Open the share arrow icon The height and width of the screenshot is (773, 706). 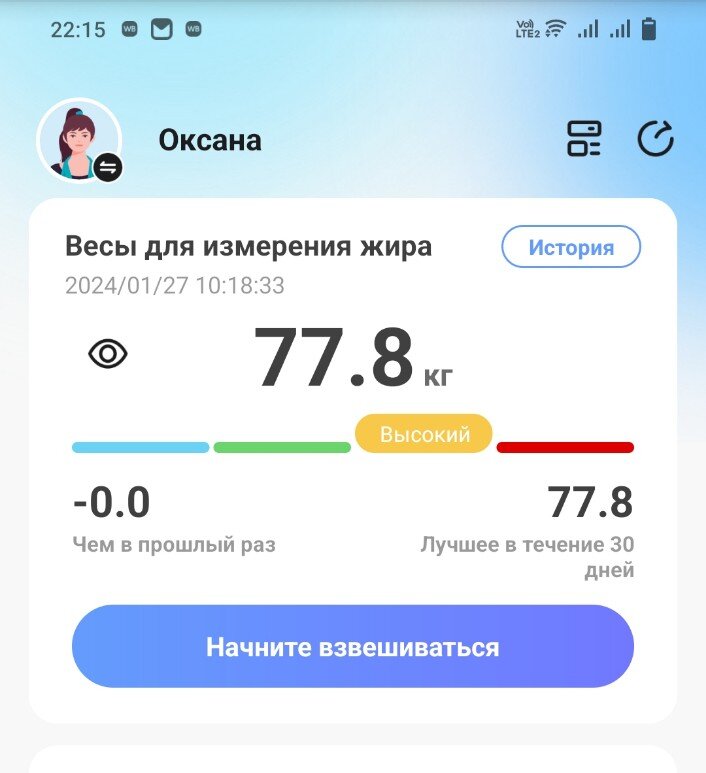click(x=655, y=139)
